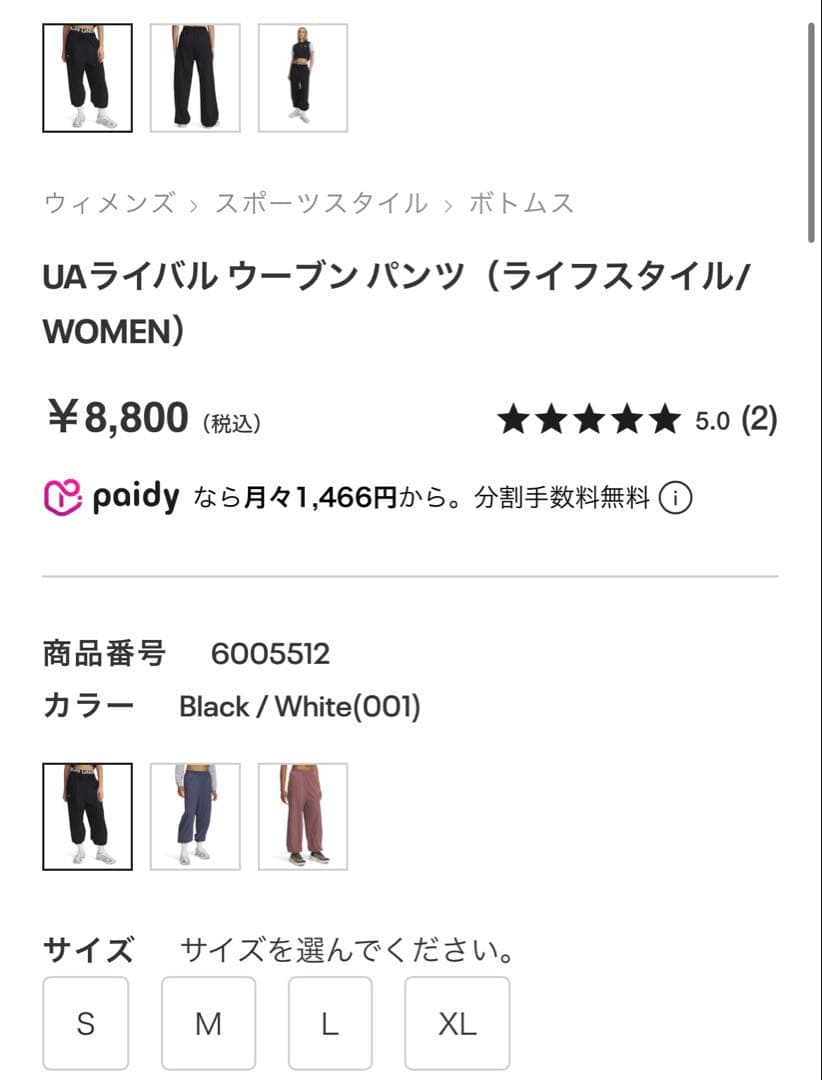Click the Paidy payment logo icon
This screenshot has width=822, height=1080.
(x=63, y=496)
